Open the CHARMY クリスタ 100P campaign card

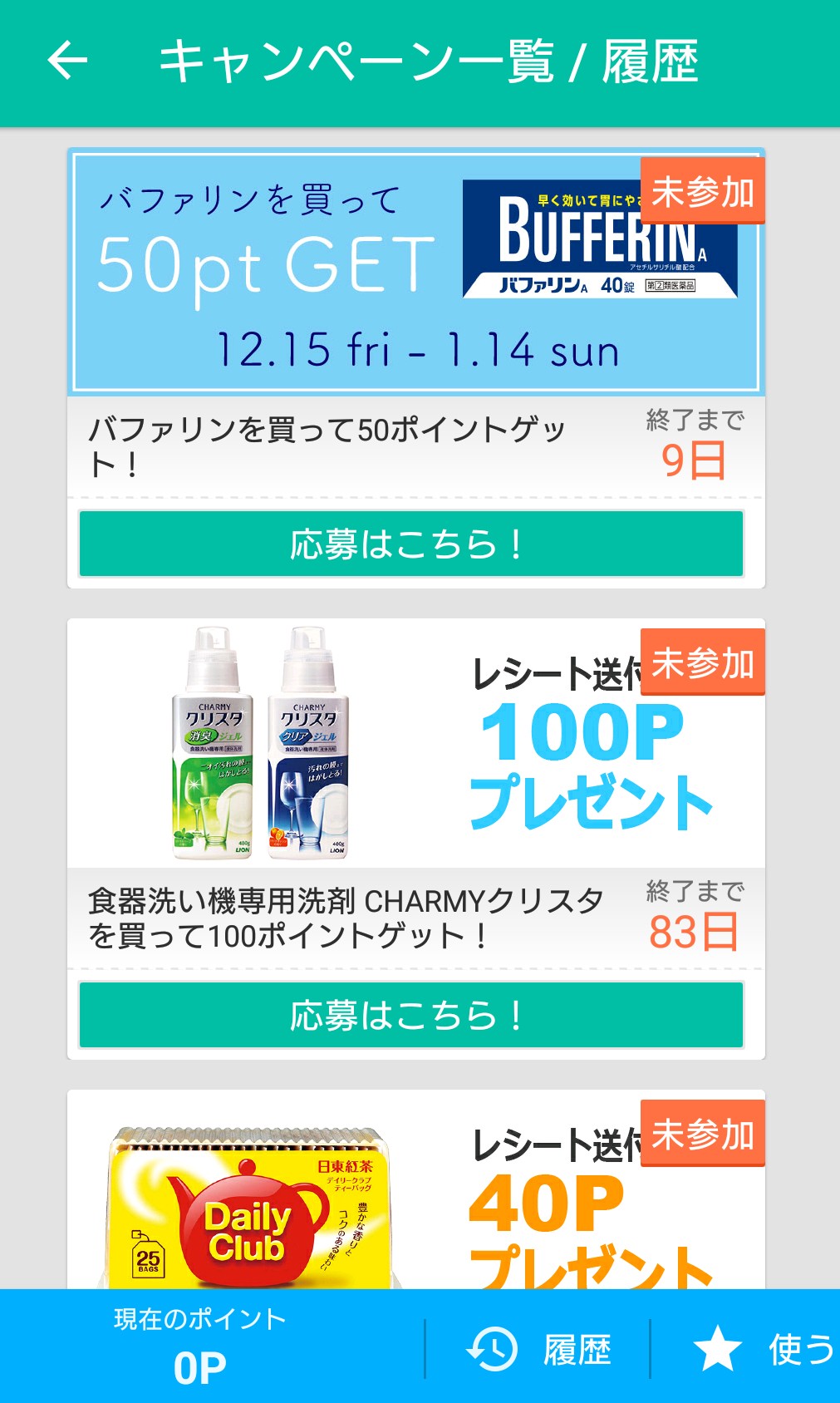click(x=415, y=744)
